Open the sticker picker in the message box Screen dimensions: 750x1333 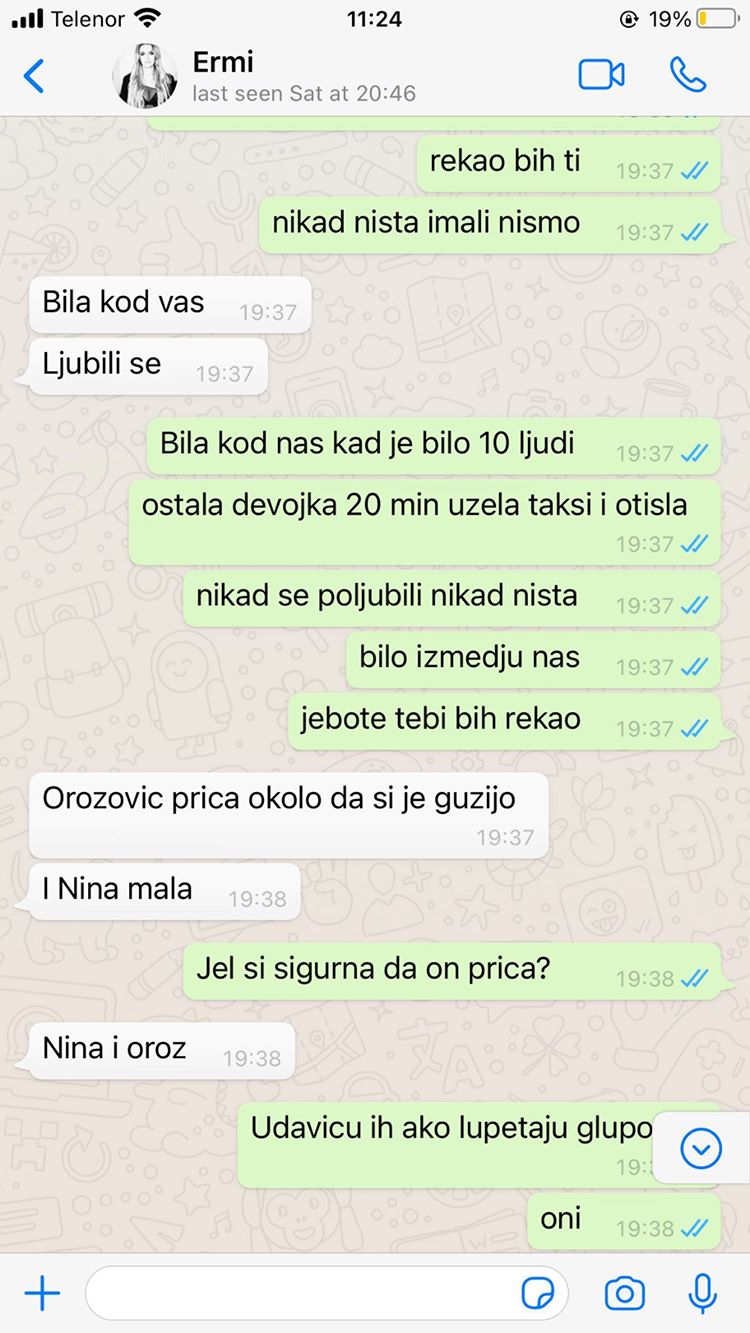pyautogui.click(x=539, y=1294)
